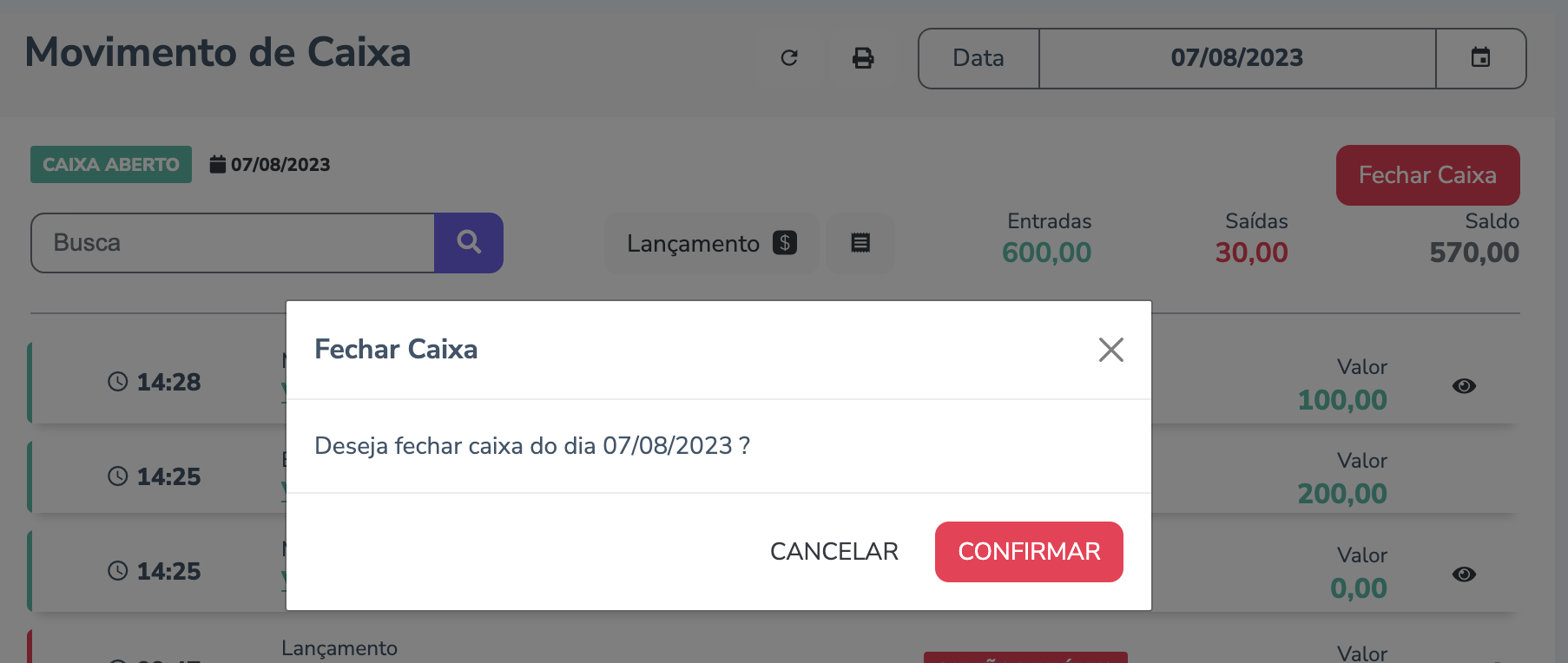1568x663 pixels.
Task: Confirm closing the cash register
Action: [x=1029, y=552]
